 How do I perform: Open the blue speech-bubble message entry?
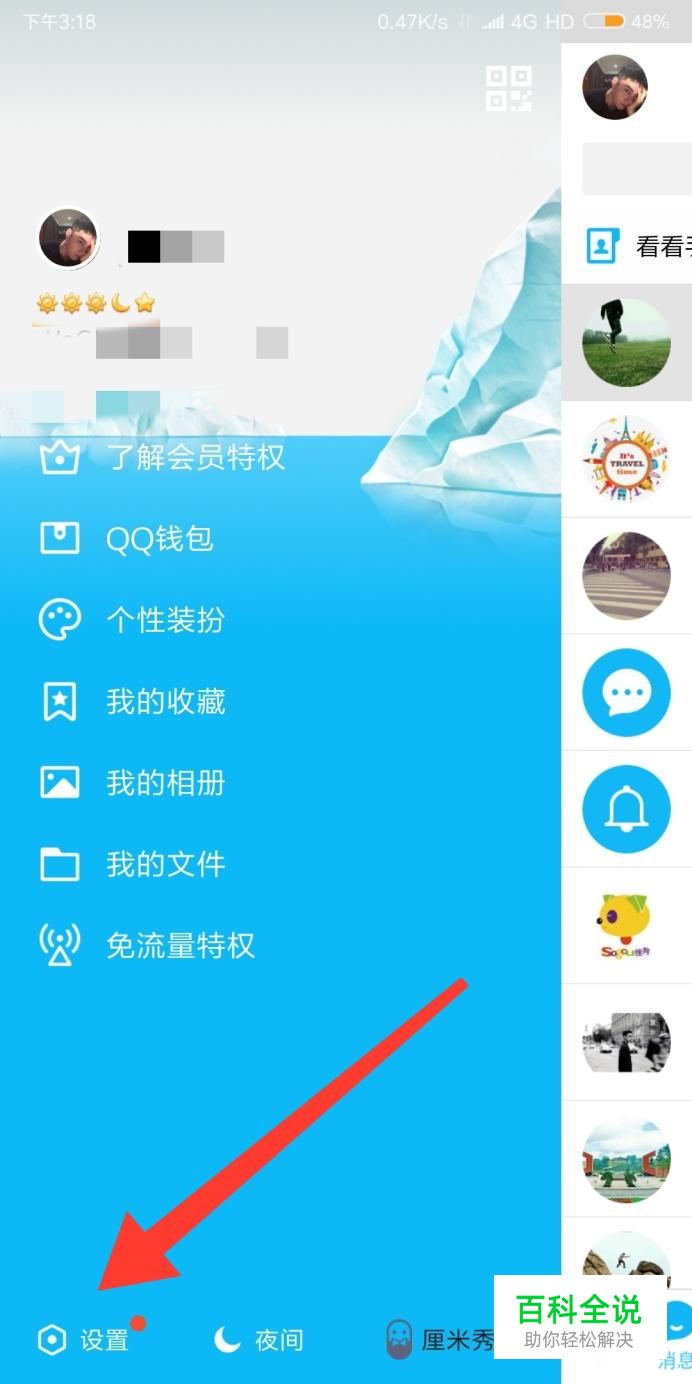[x=626, y=693]
